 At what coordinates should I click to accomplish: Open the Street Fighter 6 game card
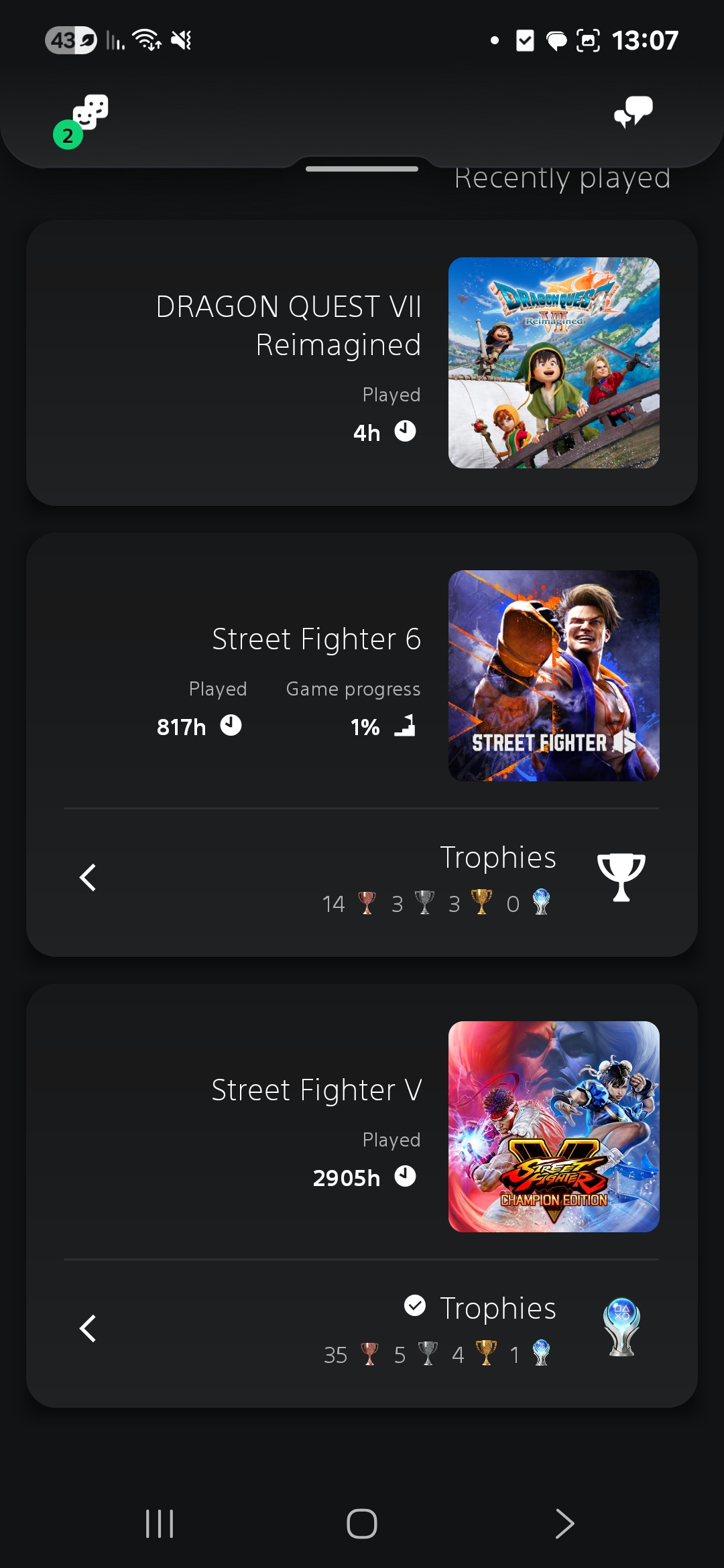click(362, 675)
